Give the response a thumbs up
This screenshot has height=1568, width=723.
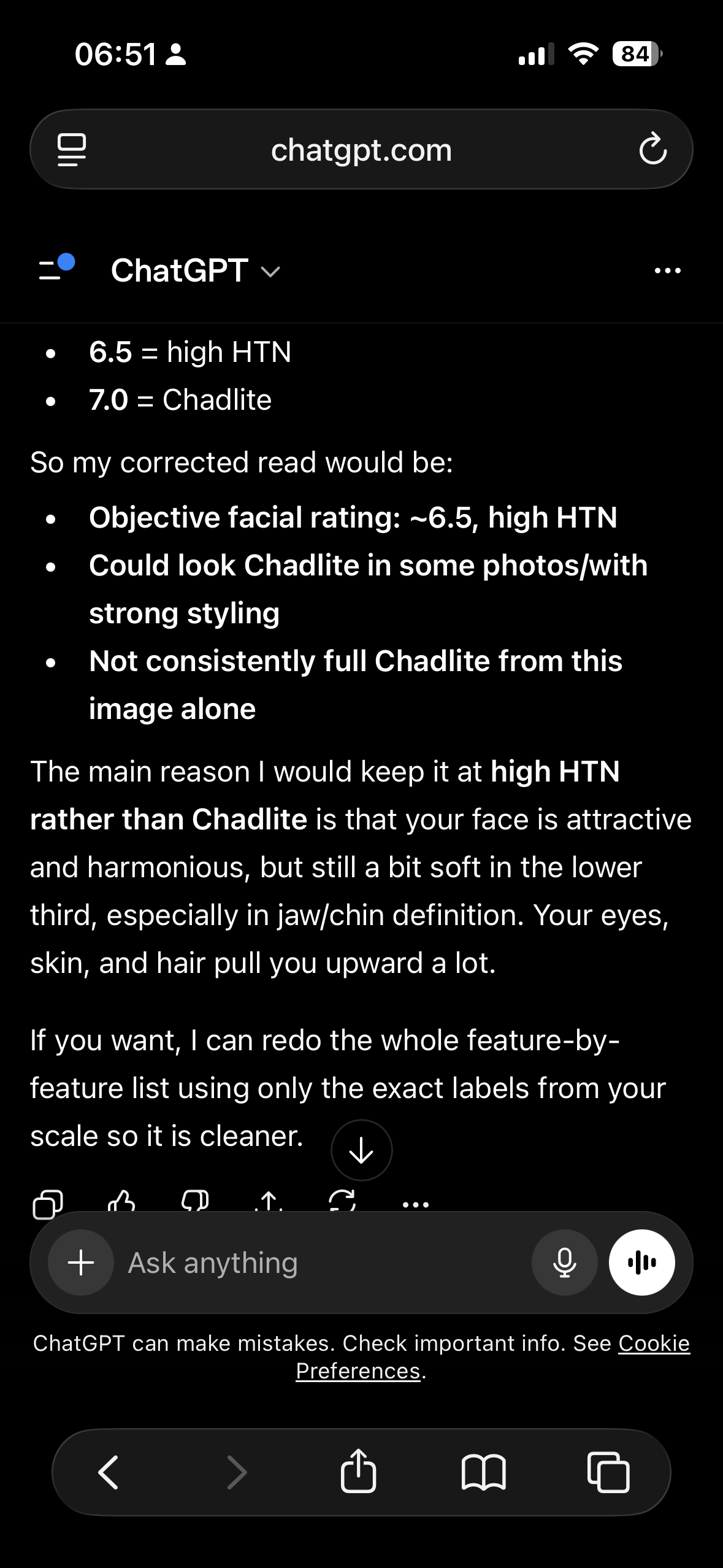point(121,1201)
